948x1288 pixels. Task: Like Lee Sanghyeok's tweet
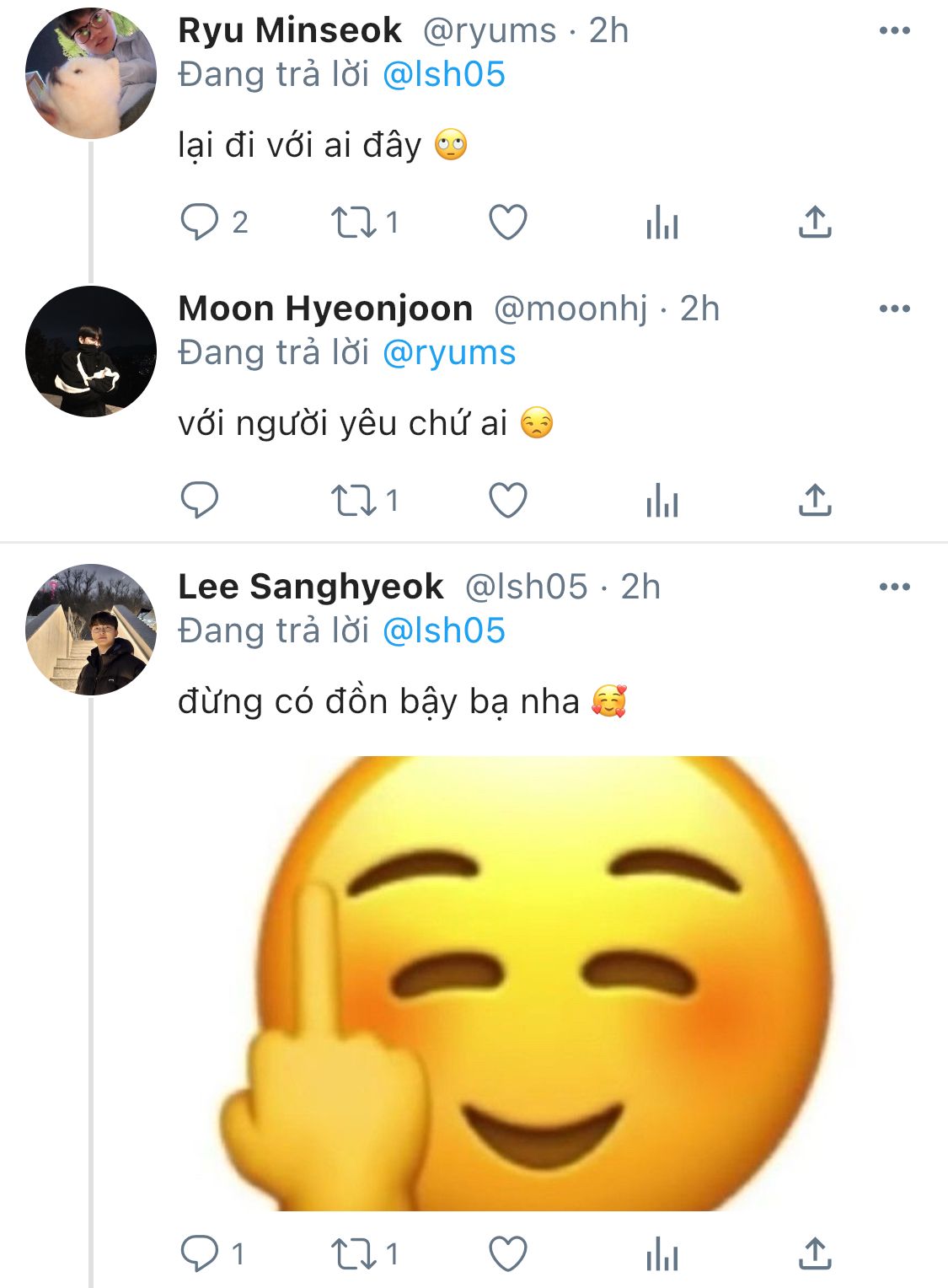(x=507, y=1253)
